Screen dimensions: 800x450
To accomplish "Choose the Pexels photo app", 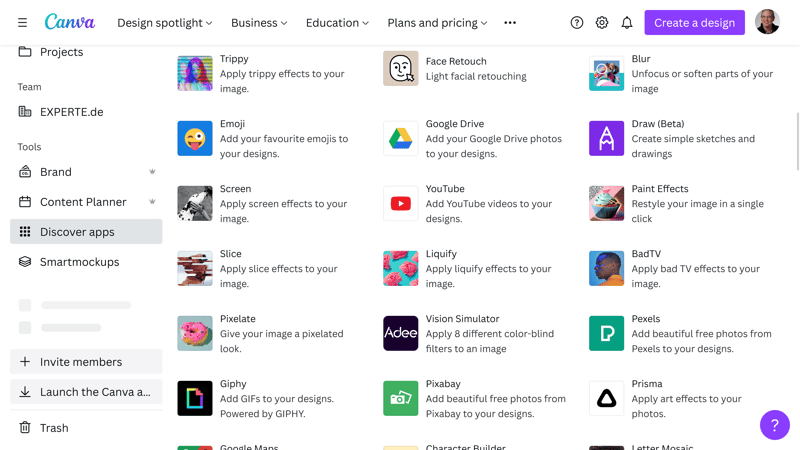I will [x=646, y=319].
